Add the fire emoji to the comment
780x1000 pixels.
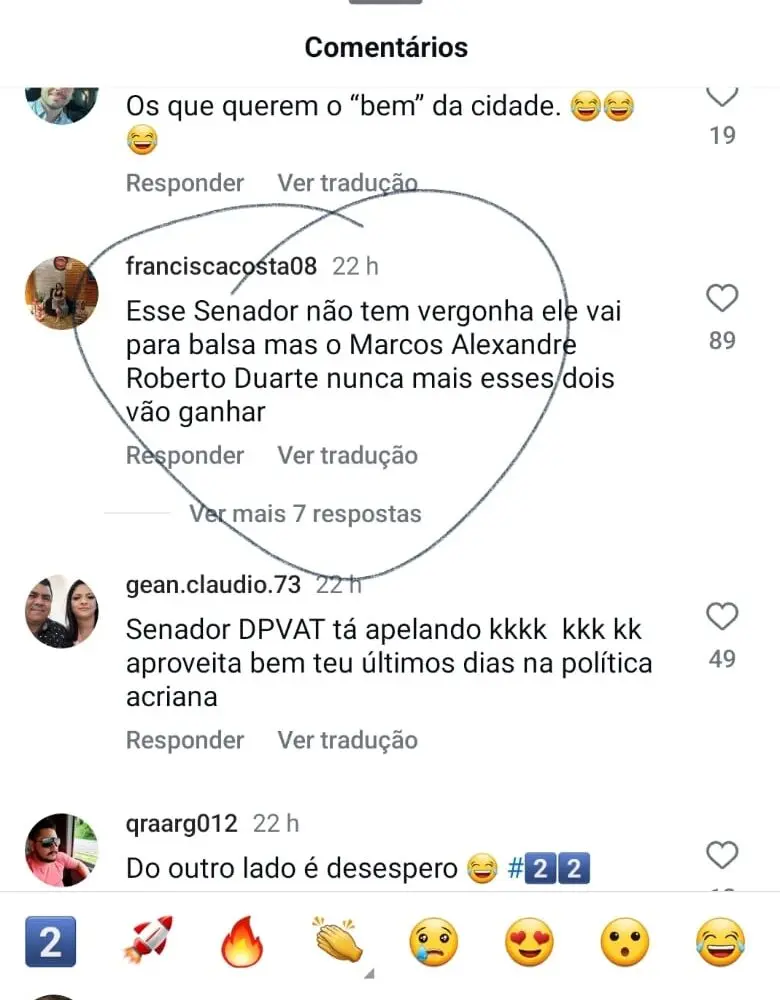[x=242, y=942]
